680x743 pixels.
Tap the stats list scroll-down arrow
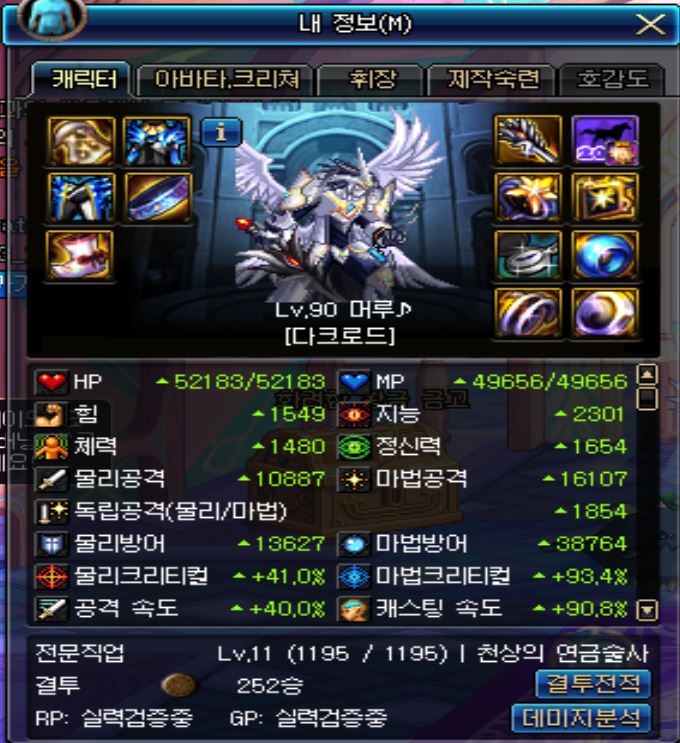647,609
